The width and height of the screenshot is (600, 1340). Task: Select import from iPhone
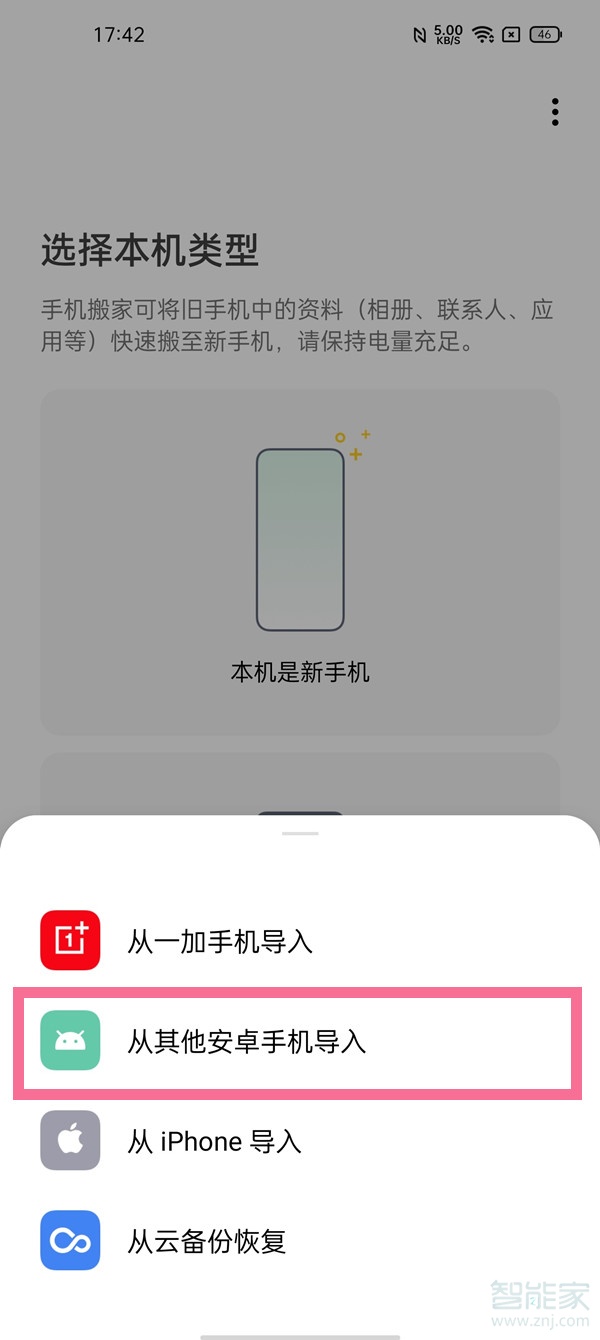(214, 1141)
